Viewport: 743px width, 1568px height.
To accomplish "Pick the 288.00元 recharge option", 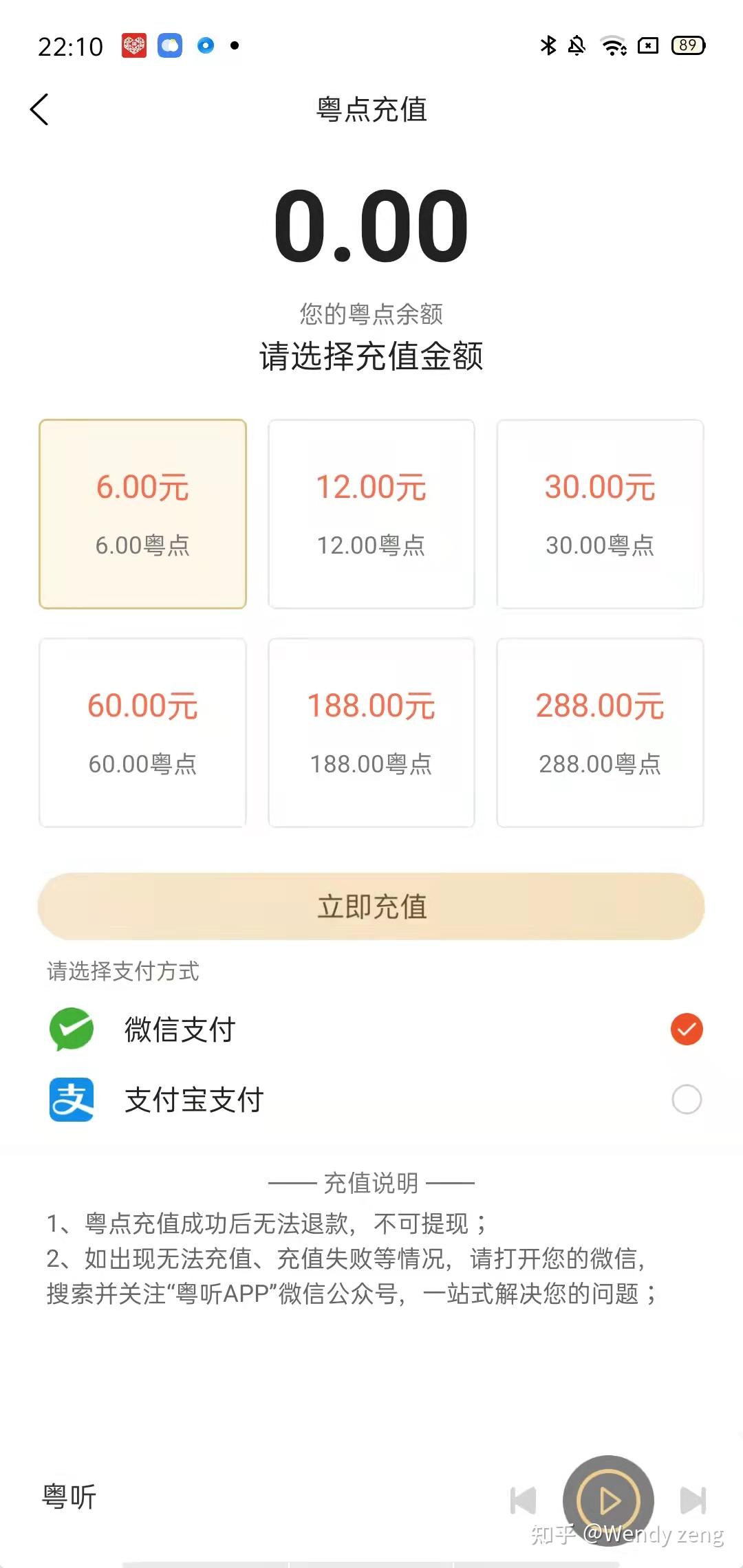I will tap(600, 732).
